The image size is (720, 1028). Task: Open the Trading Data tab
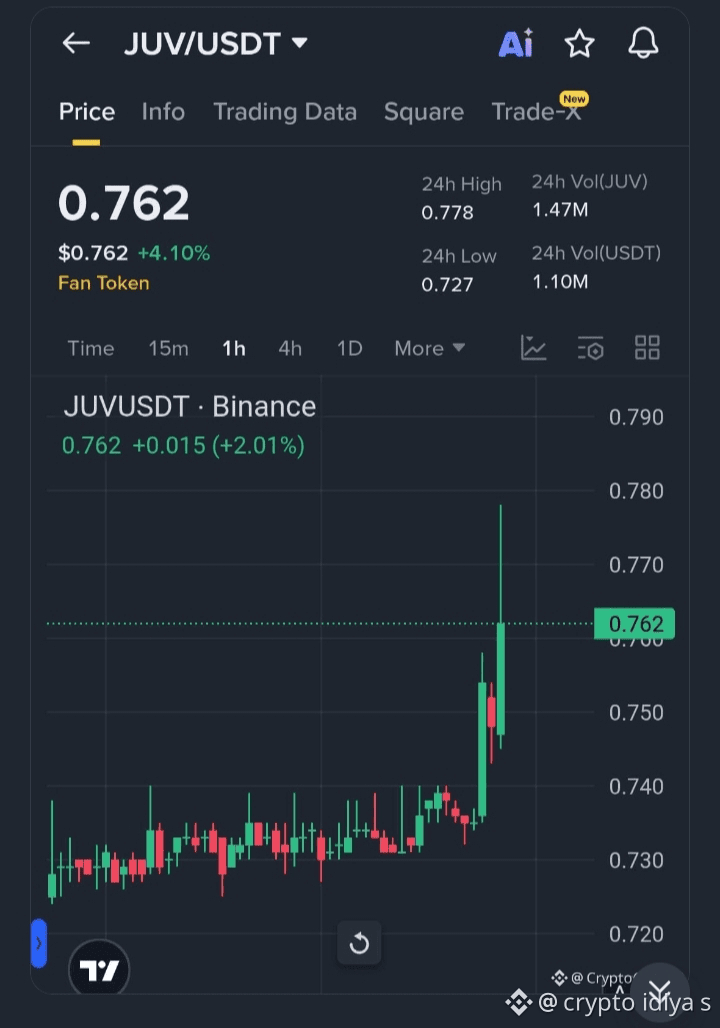pos(284,111)
